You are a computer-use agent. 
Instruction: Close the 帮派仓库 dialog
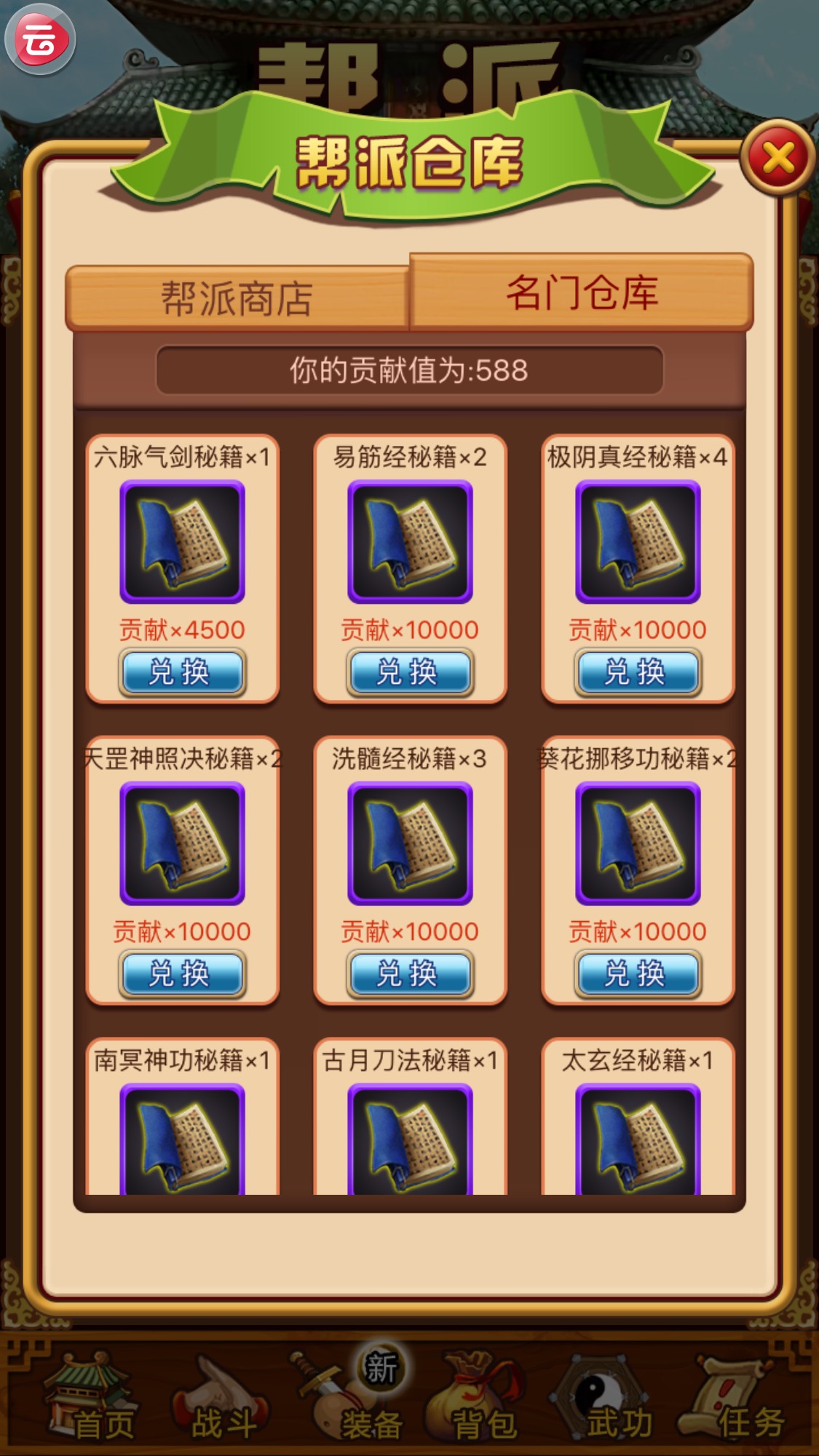(778, 157)
